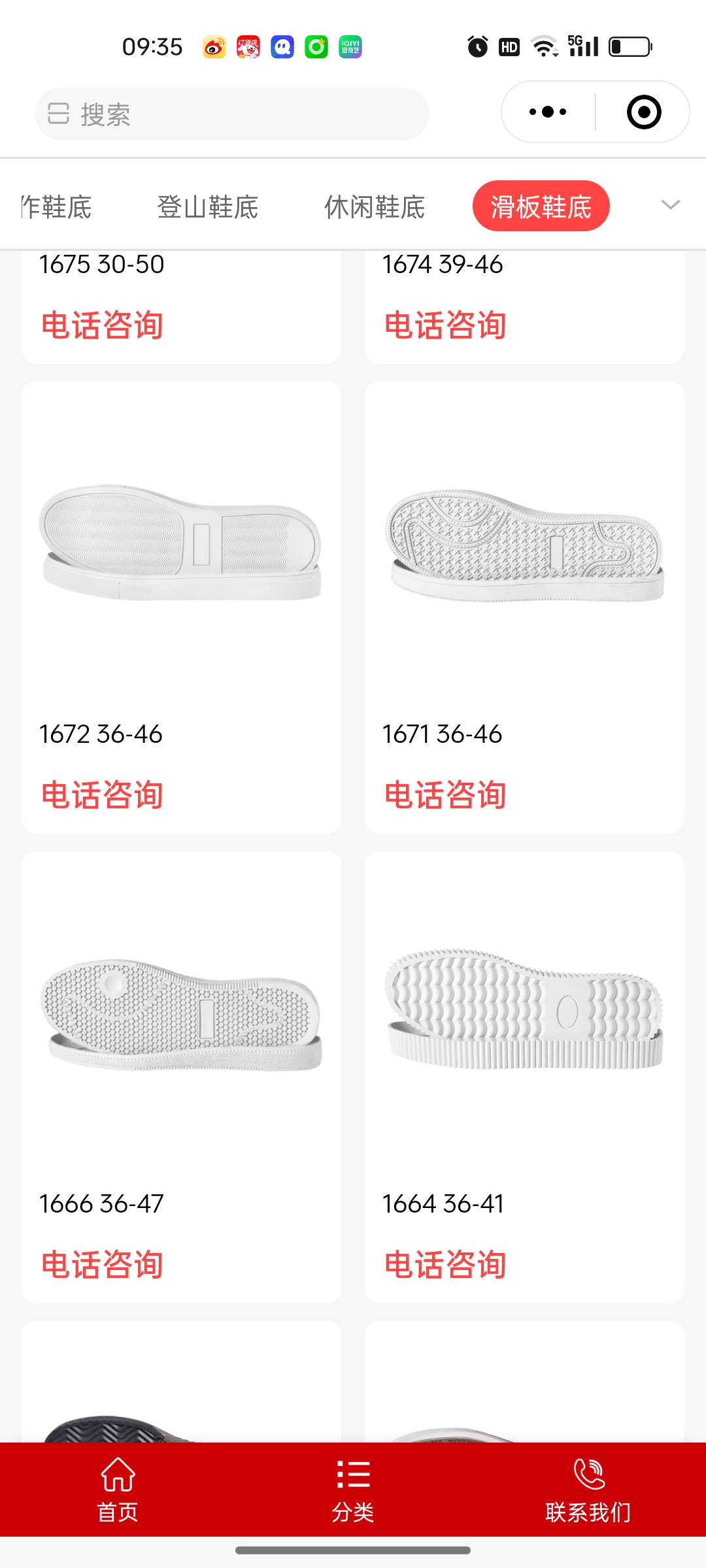This screenshot has height=1568, width=706.
Task: Expand the category list chevron
Action: (670, 205)
